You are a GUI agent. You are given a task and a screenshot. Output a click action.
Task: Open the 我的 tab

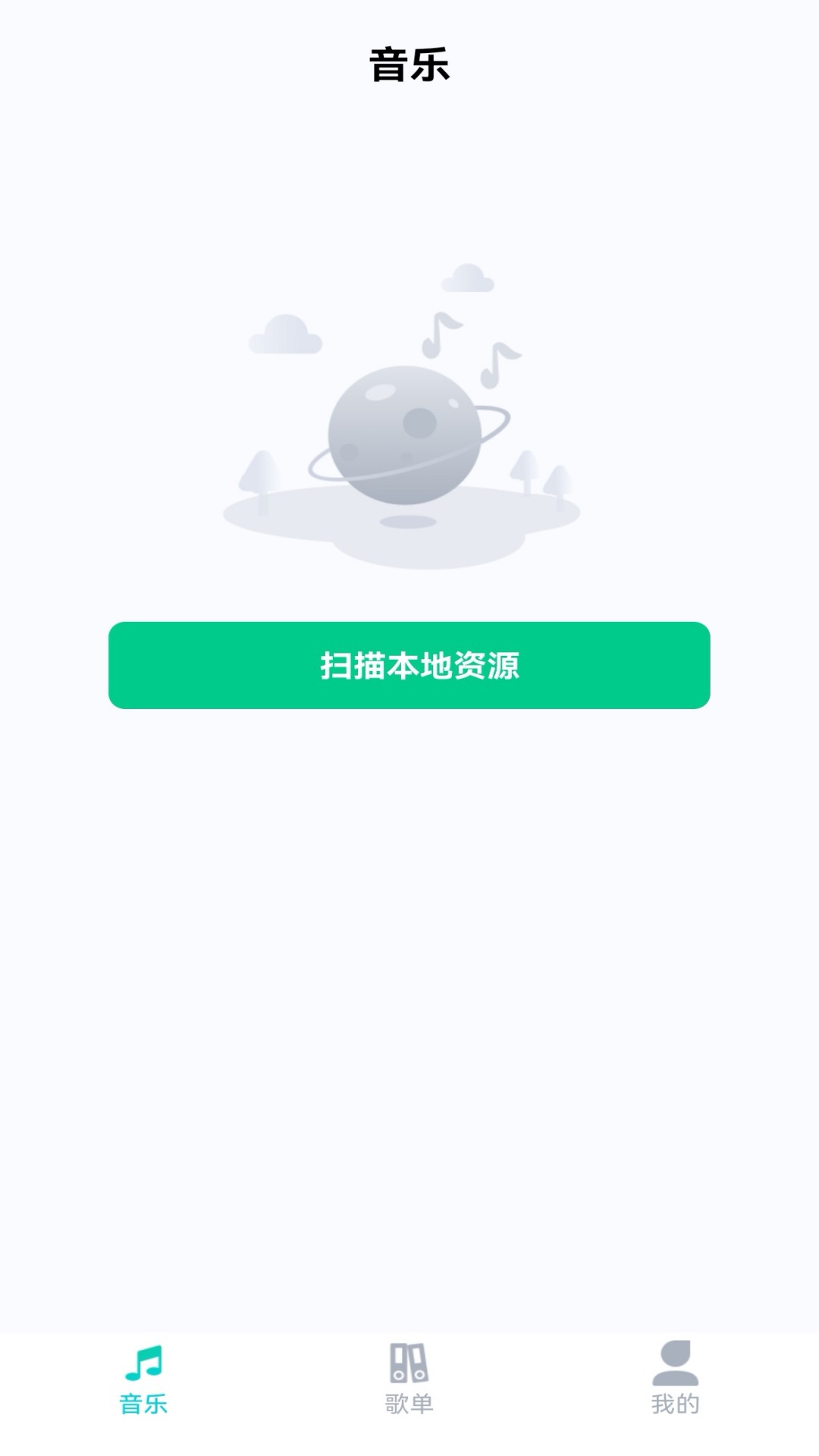coord(675,1380)
